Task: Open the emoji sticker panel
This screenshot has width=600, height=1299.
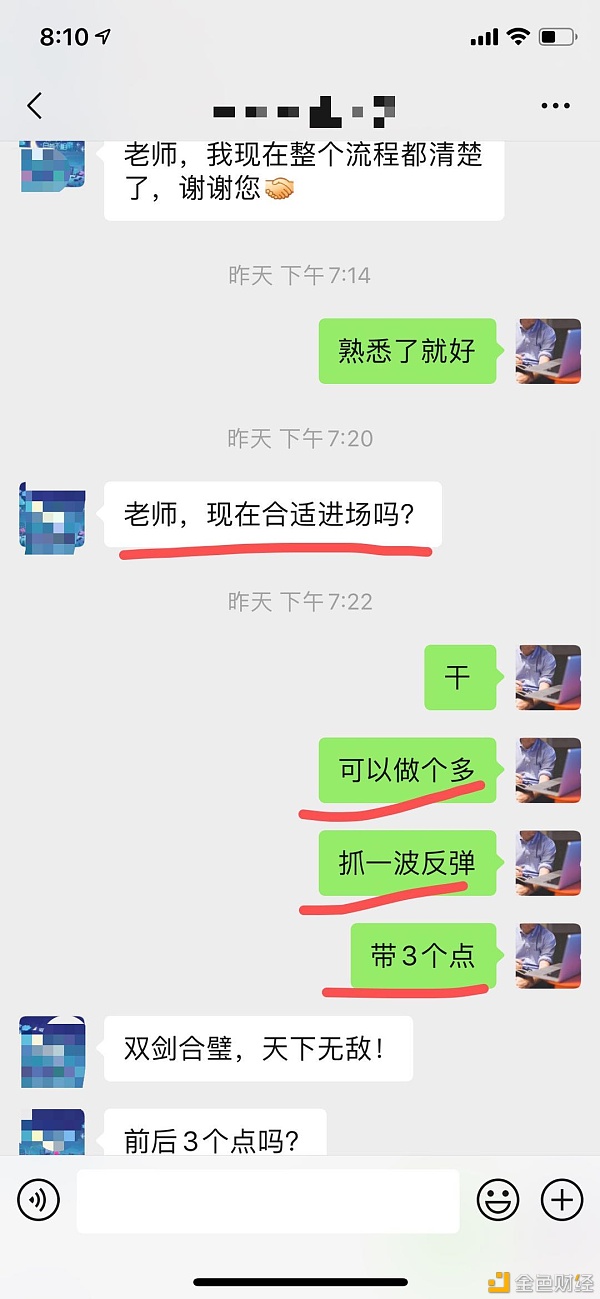Action: [x=497, y=1199]
